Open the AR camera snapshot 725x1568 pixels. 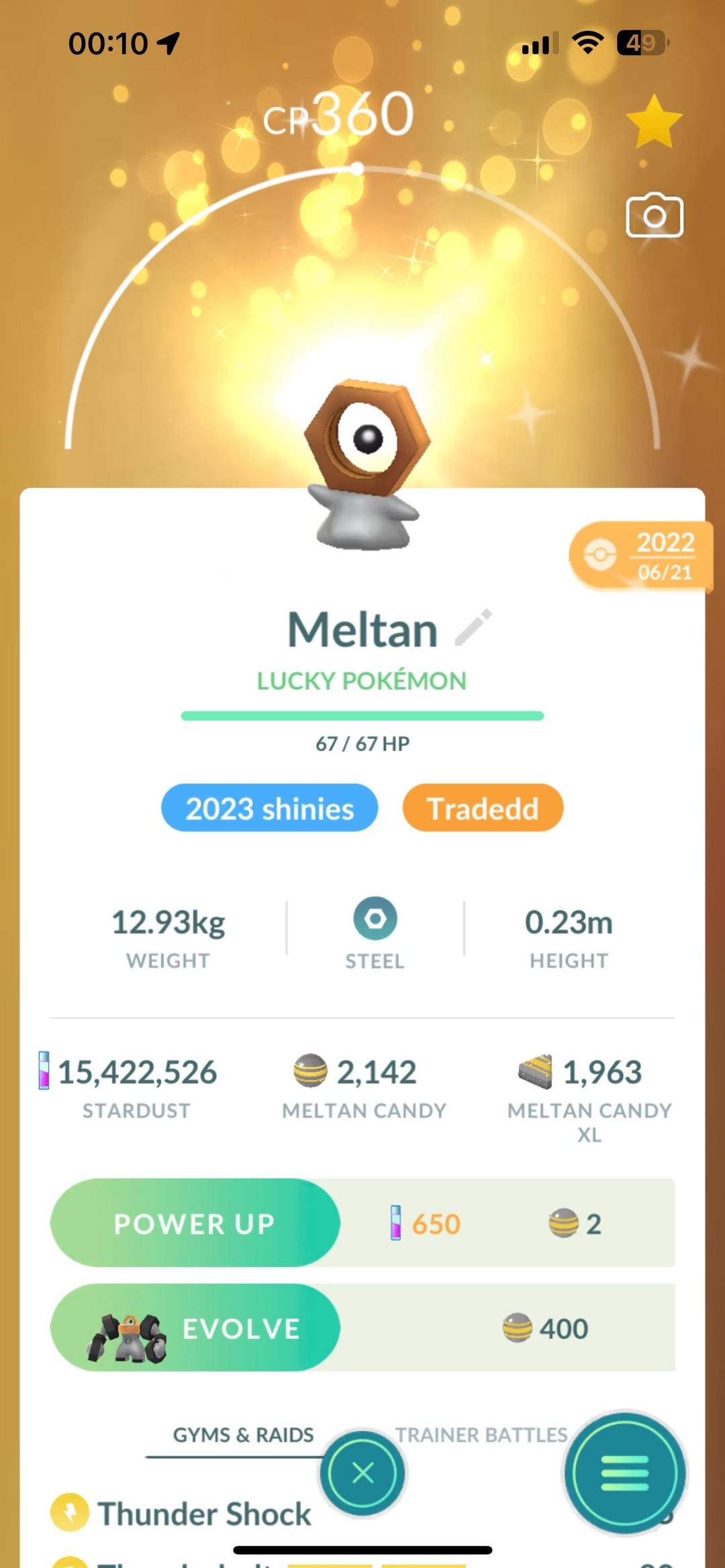654,216
